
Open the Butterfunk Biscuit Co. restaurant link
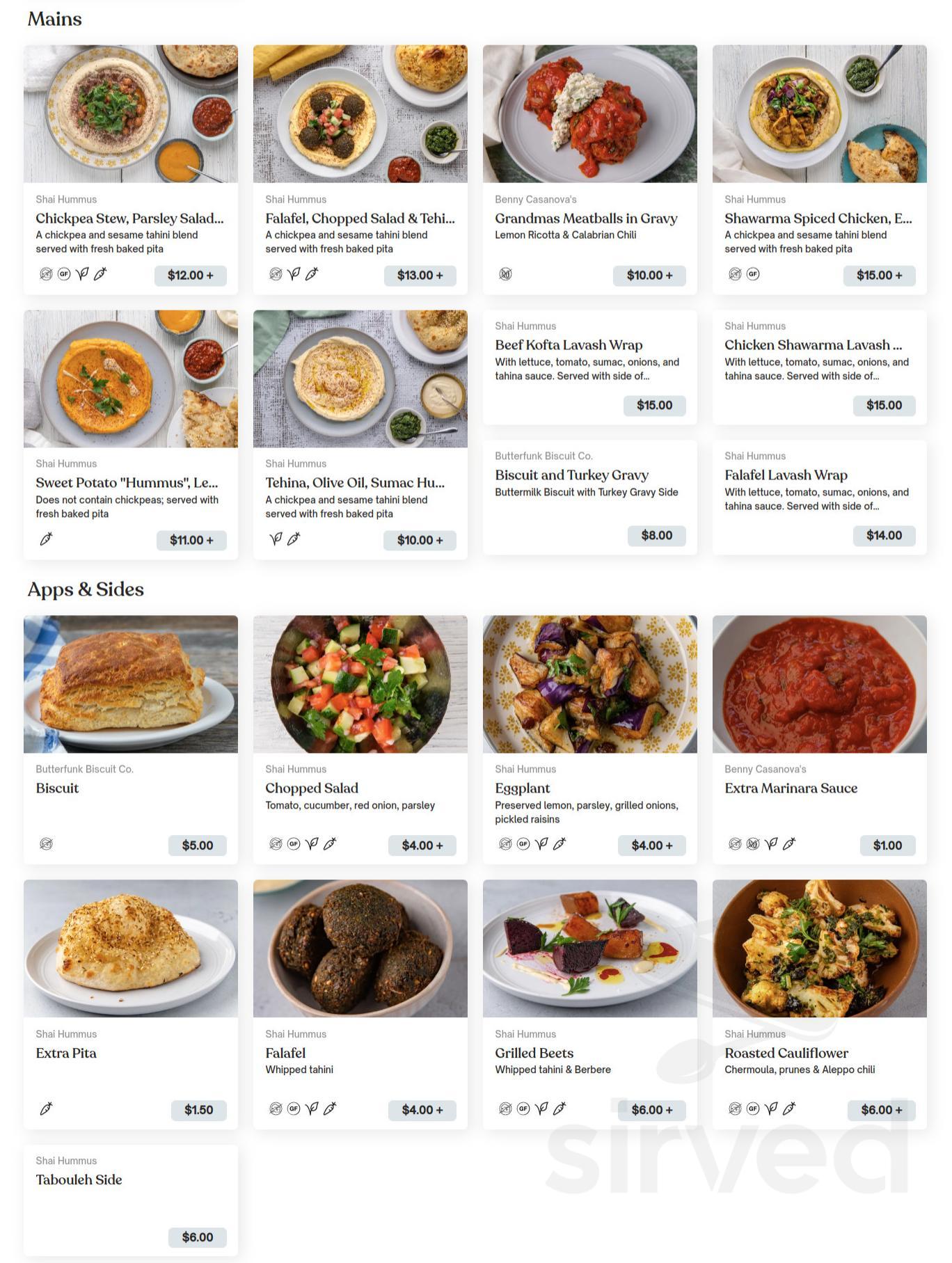pos(543,456)
